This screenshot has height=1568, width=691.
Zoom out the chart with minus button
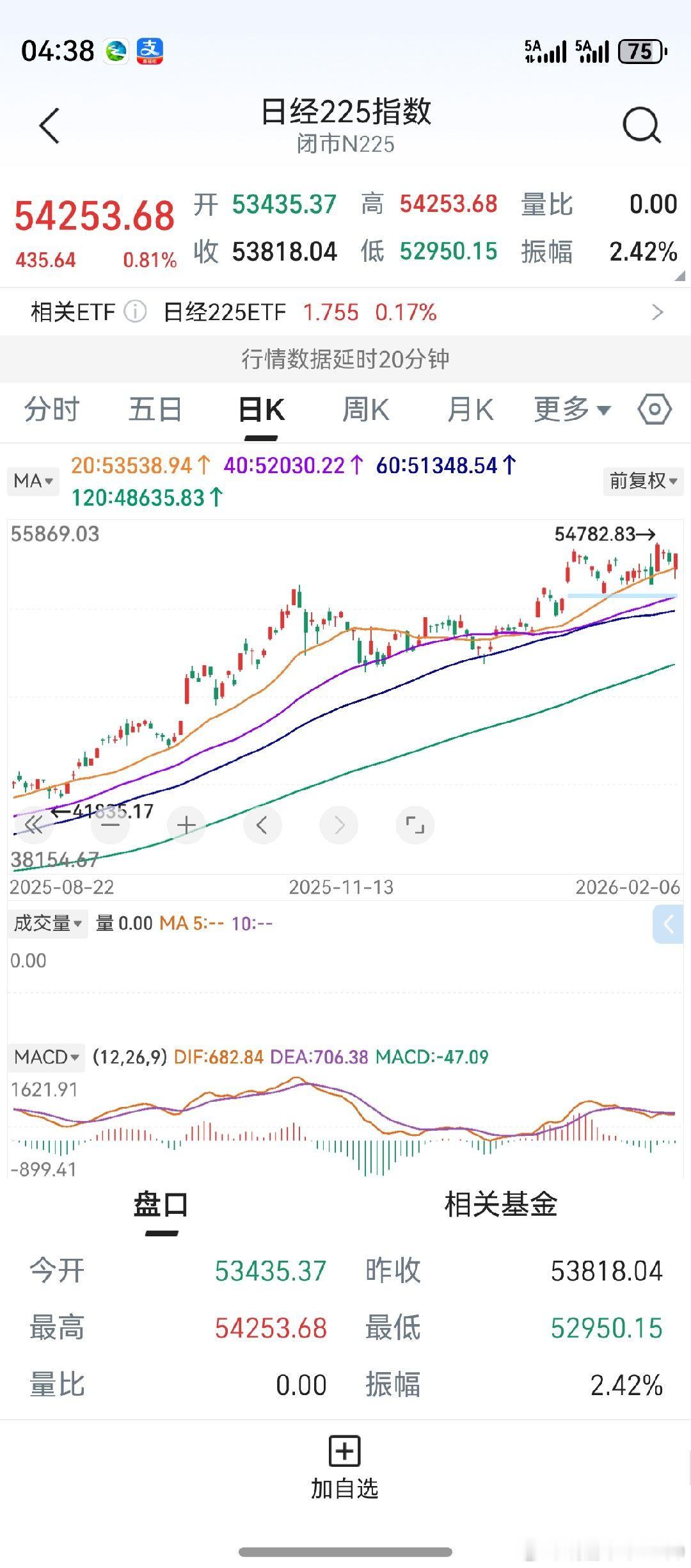[x=110, y=825]
